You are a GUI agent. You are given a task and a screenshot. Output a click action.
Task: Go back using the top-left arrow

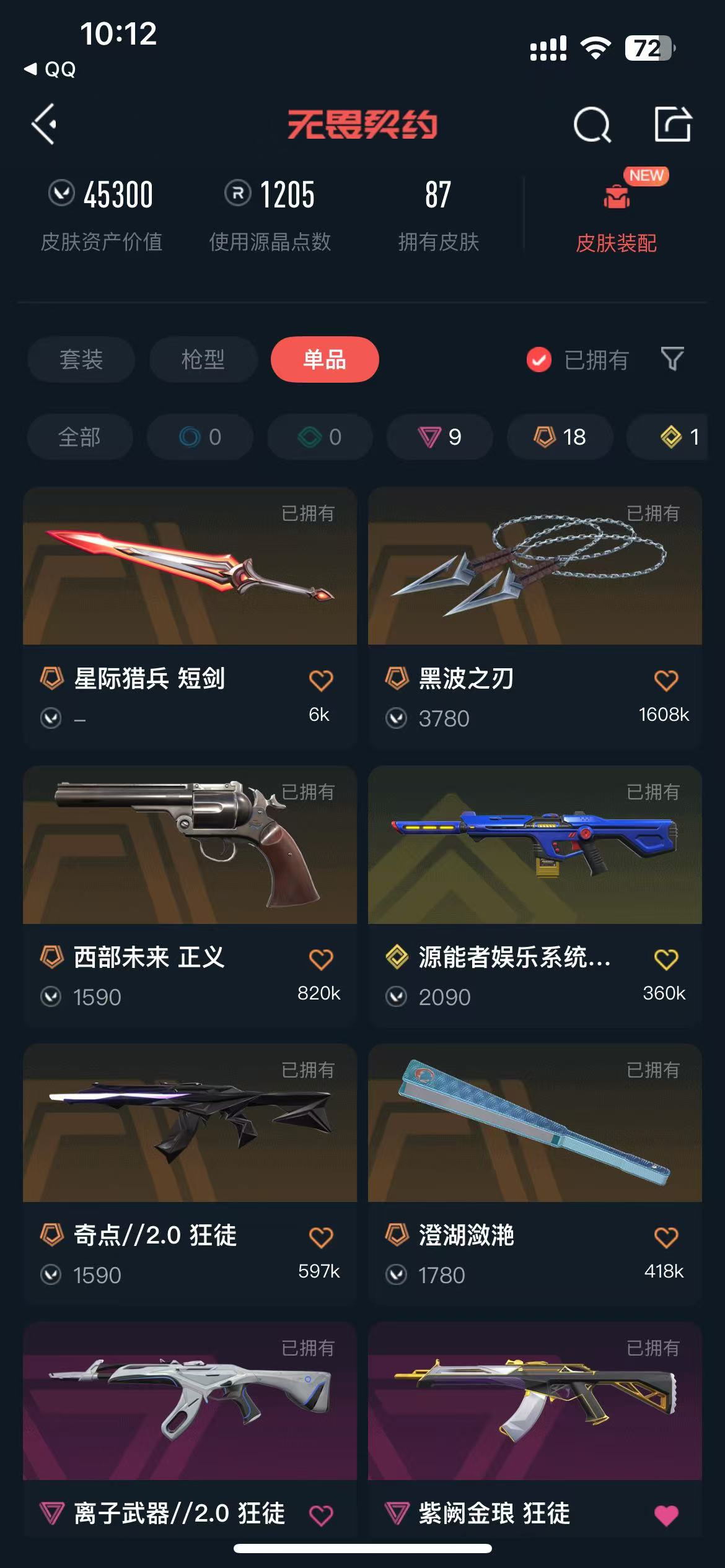[x=45, y=124]
